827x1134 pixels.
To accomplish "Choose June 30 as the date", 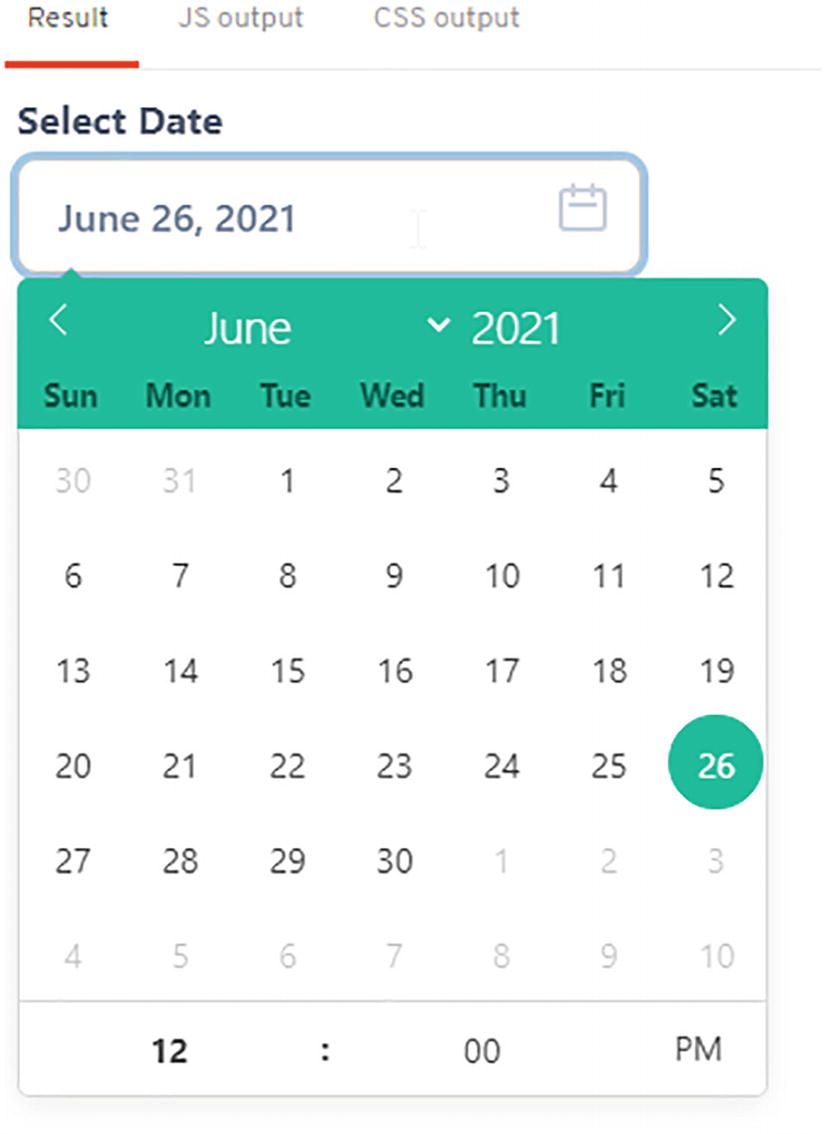I will (394, 860).
